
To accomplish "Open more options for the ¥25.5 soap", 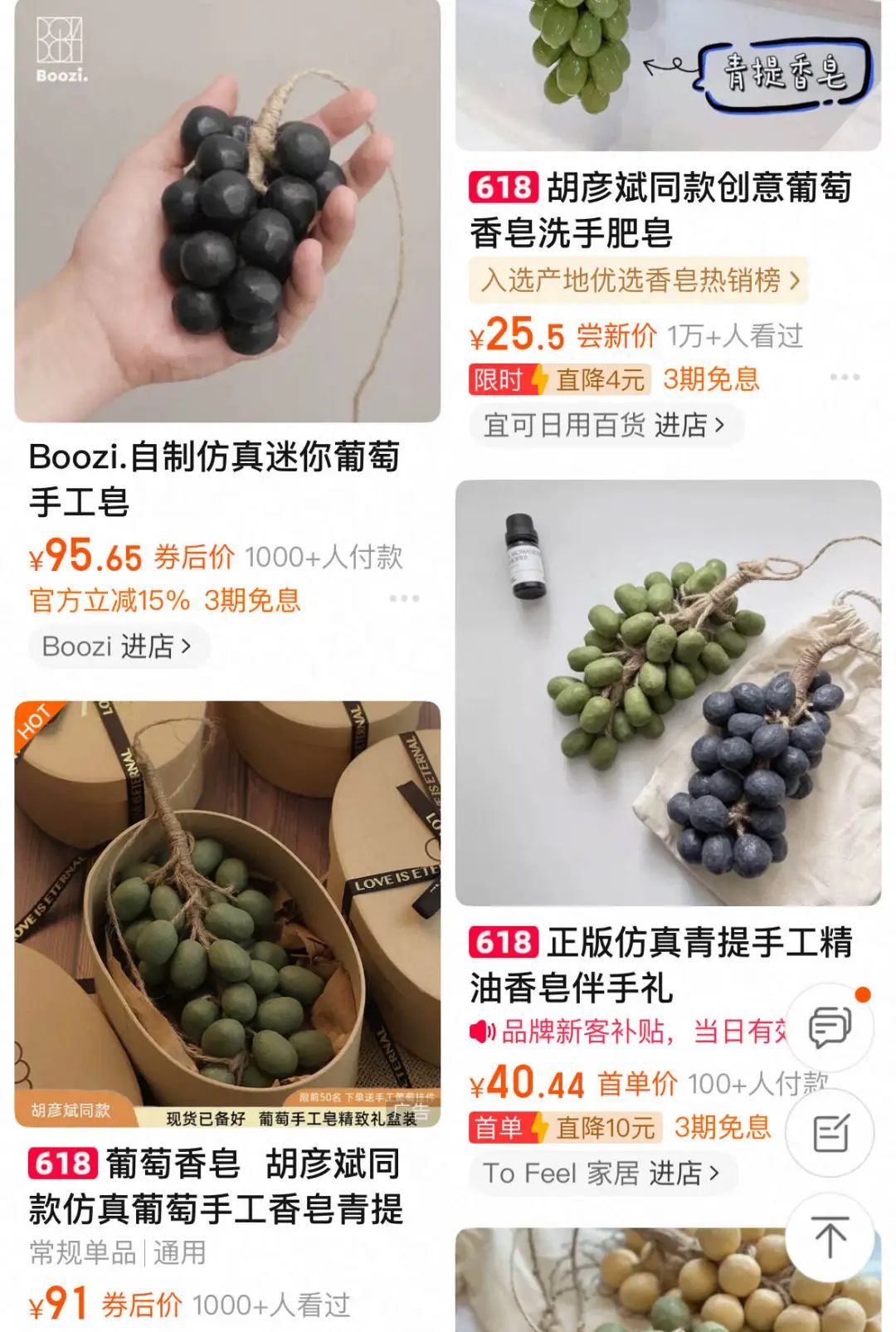I will pos(845,378).
